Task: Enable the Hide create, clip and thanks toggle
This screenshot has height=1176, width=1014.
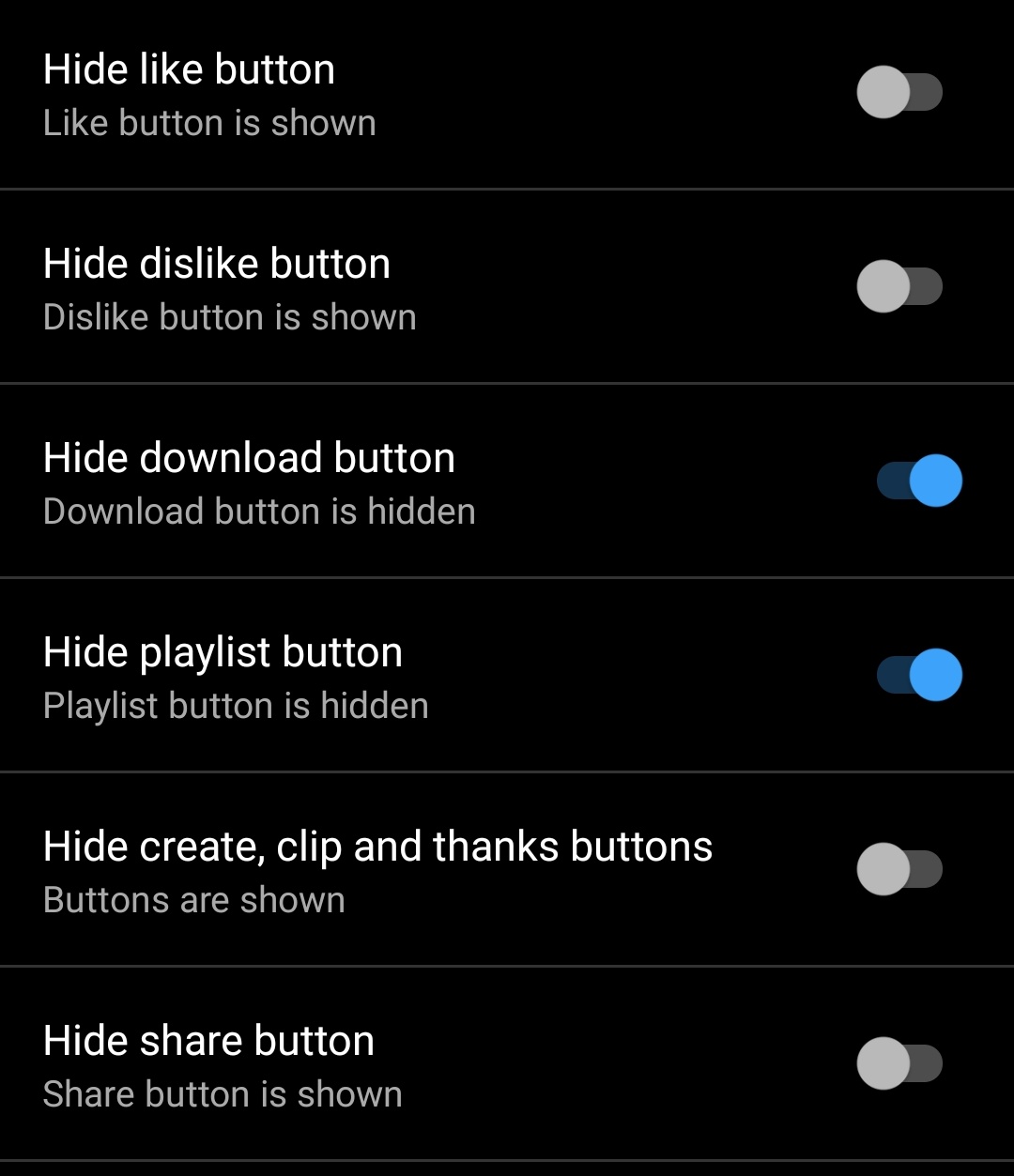Action: coord(899,869)
